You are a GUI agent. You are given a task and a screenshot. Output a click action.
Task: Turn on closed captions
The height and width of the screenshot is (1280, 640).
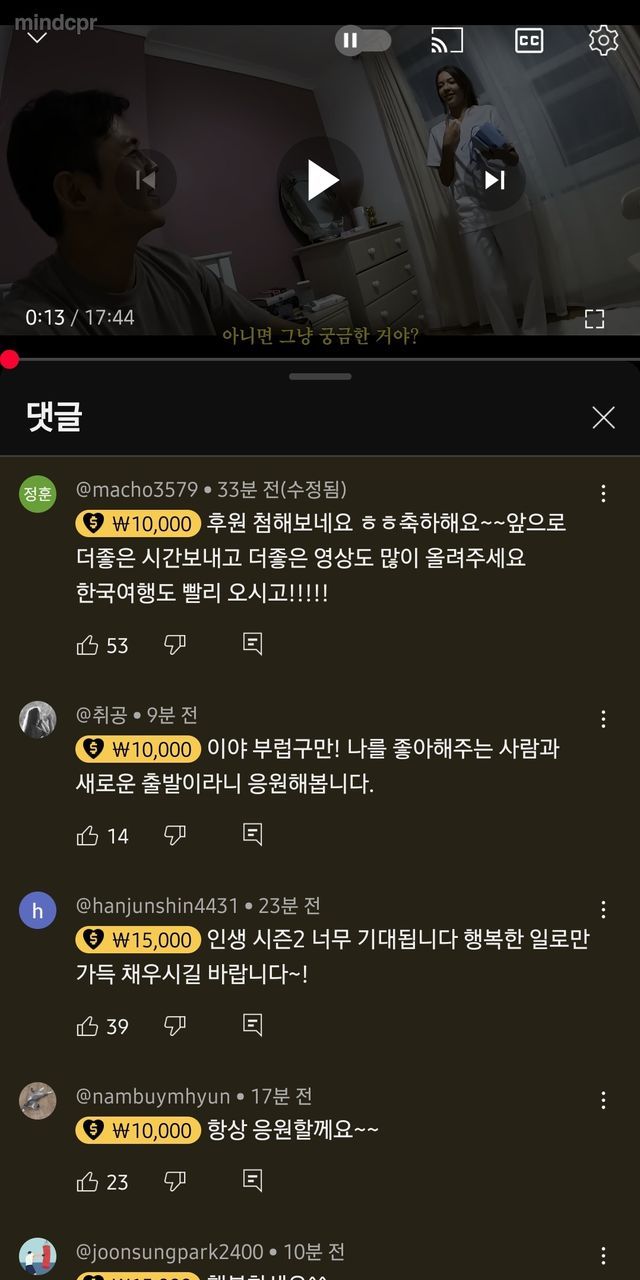529,41
